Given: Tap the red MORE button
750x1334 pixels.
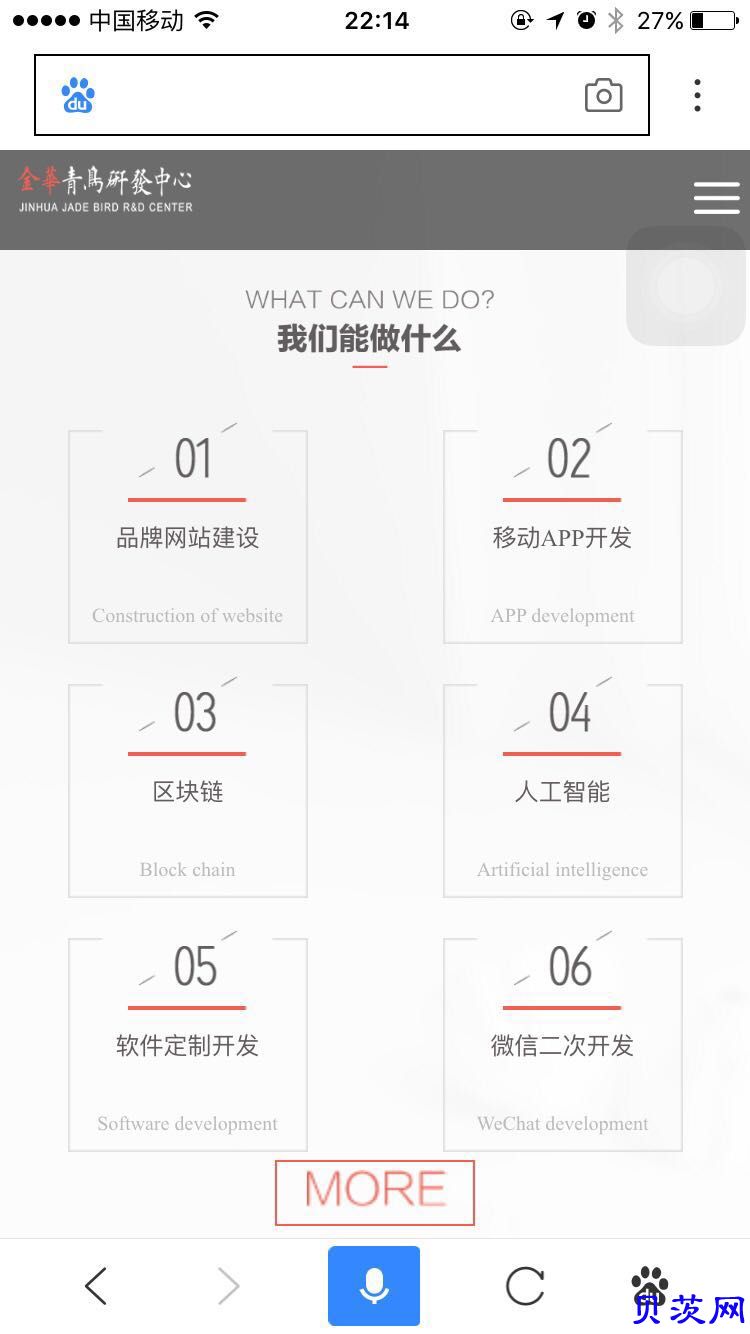Looking at the screenshot, I should (x=375, y=1192).
